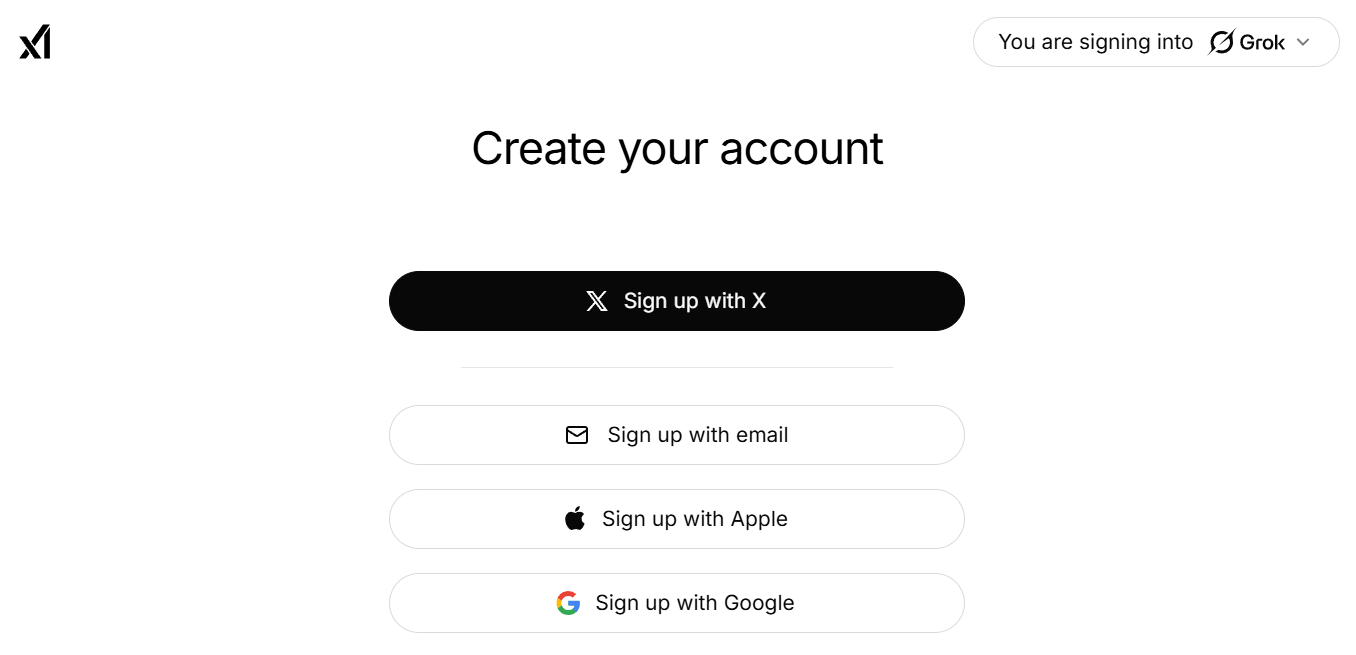
Task: Choose Sign up with email
Action: click(676, 435)
